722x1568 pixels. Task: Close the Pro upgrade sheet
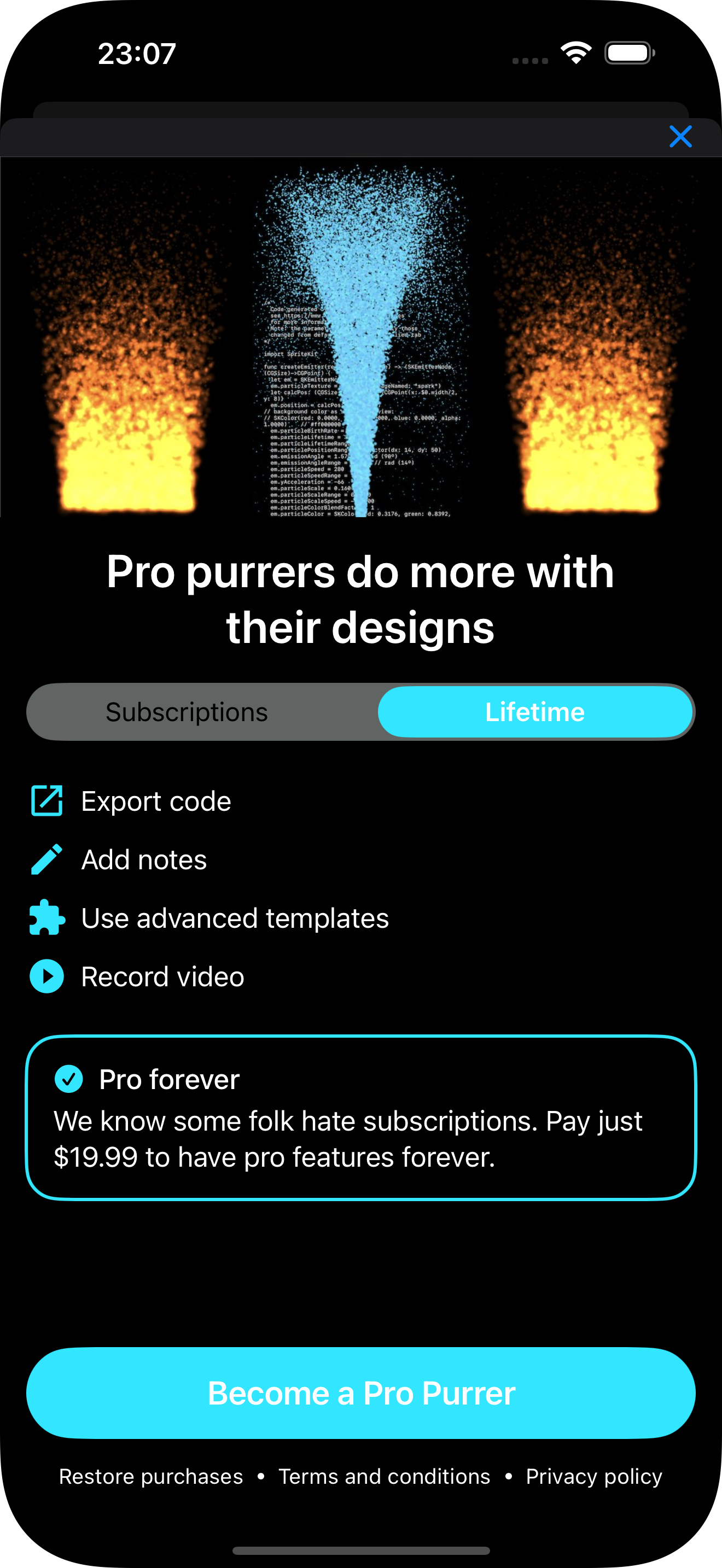click(x=680, y=136)
